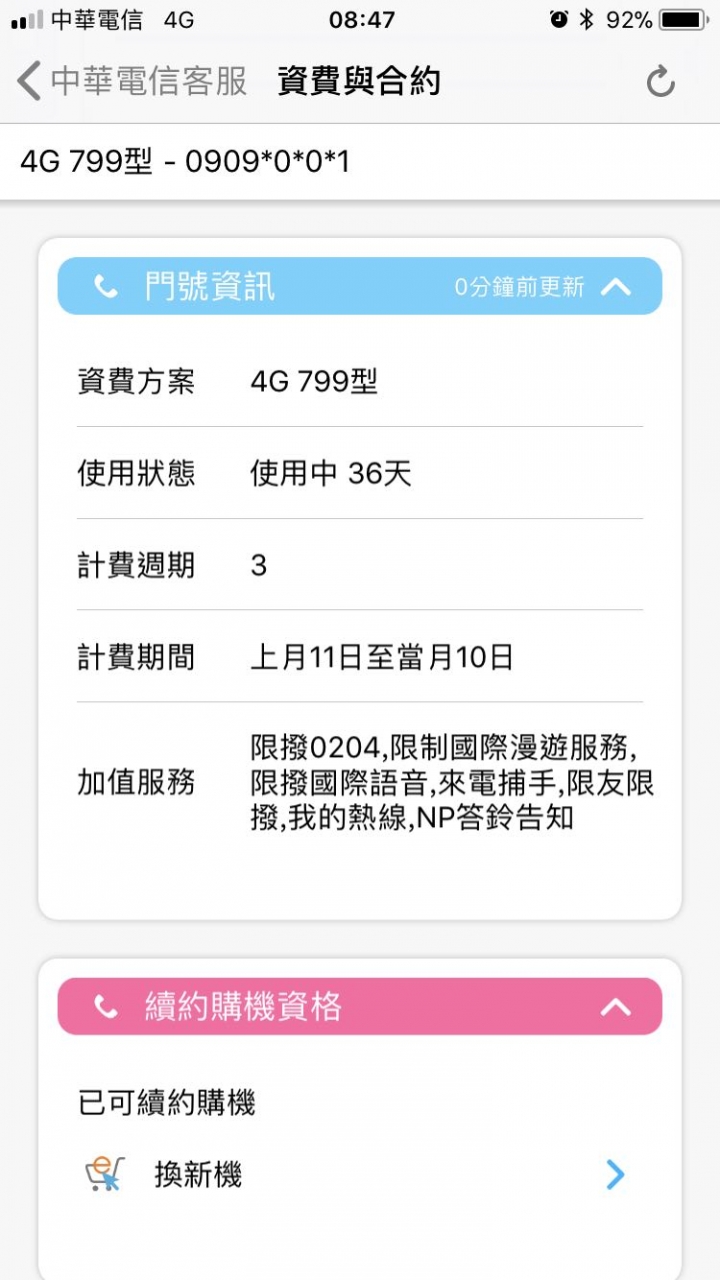The width and height of the screenshot is (720, 1280).
Task: Open the 換新機 row
Action: click(360, 1175)
